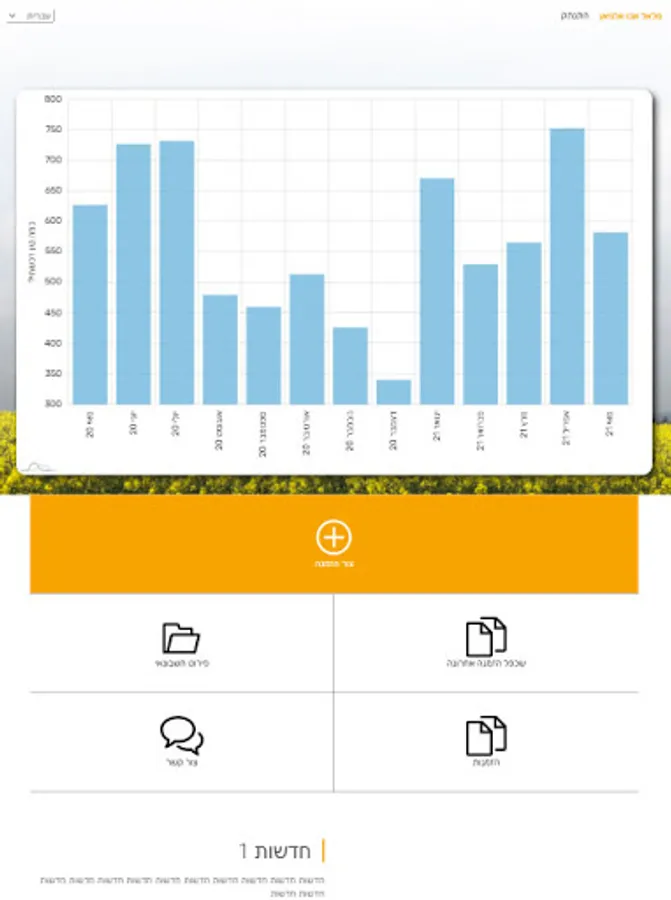Open accounting details folder tile
This screenshot has height=900, width=671.
181,643
